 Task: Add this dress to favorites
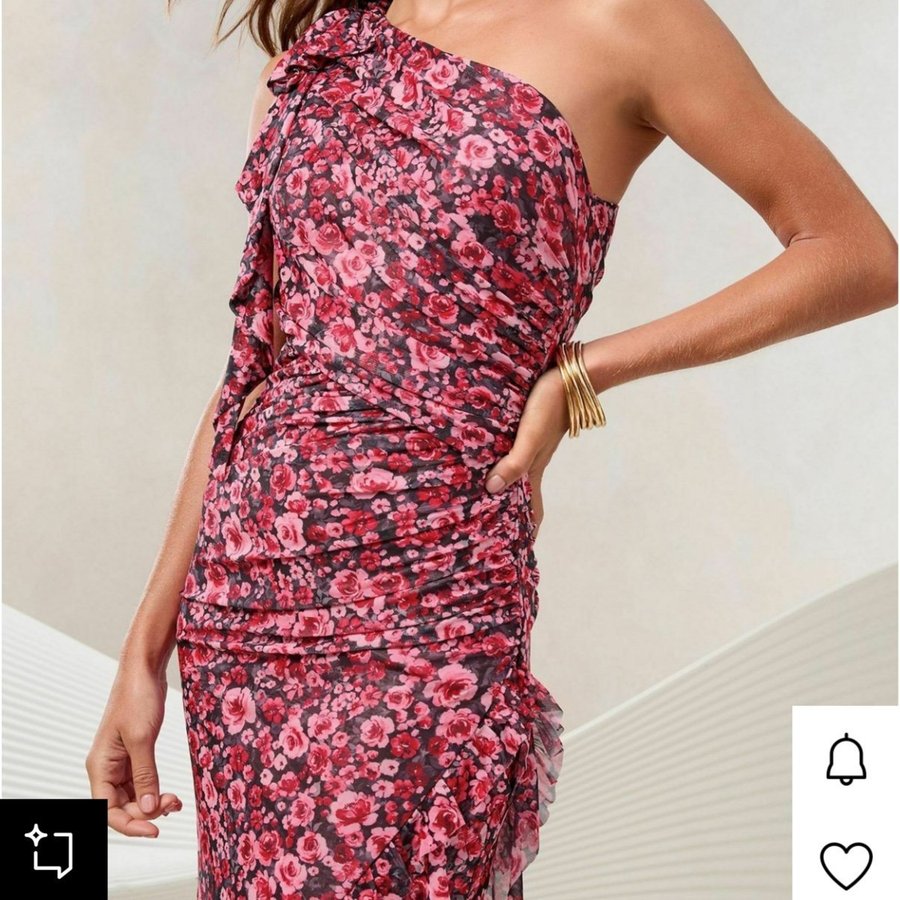pos(845,864)
